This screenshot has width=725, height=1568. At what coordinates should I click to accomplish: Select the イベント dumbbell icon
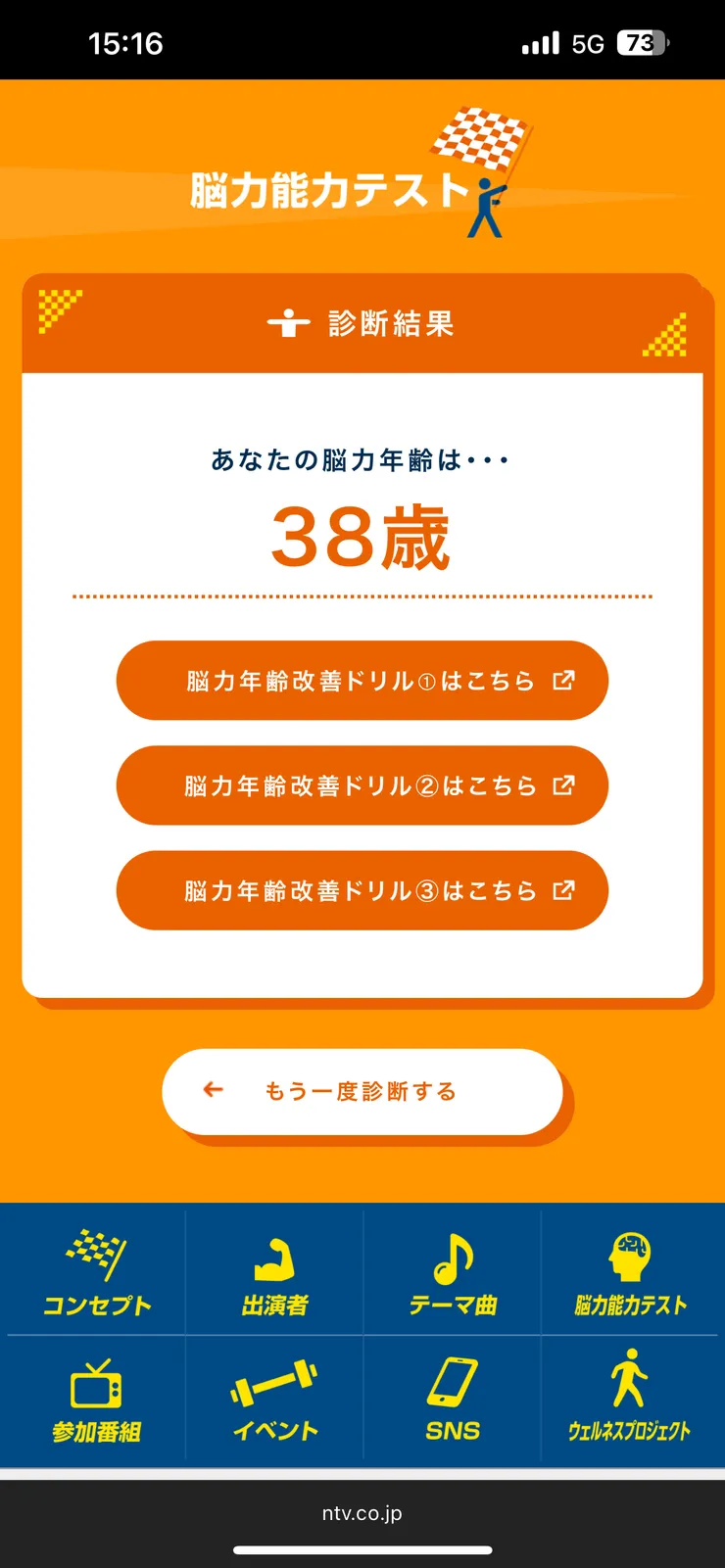(x=274, y=1386)
